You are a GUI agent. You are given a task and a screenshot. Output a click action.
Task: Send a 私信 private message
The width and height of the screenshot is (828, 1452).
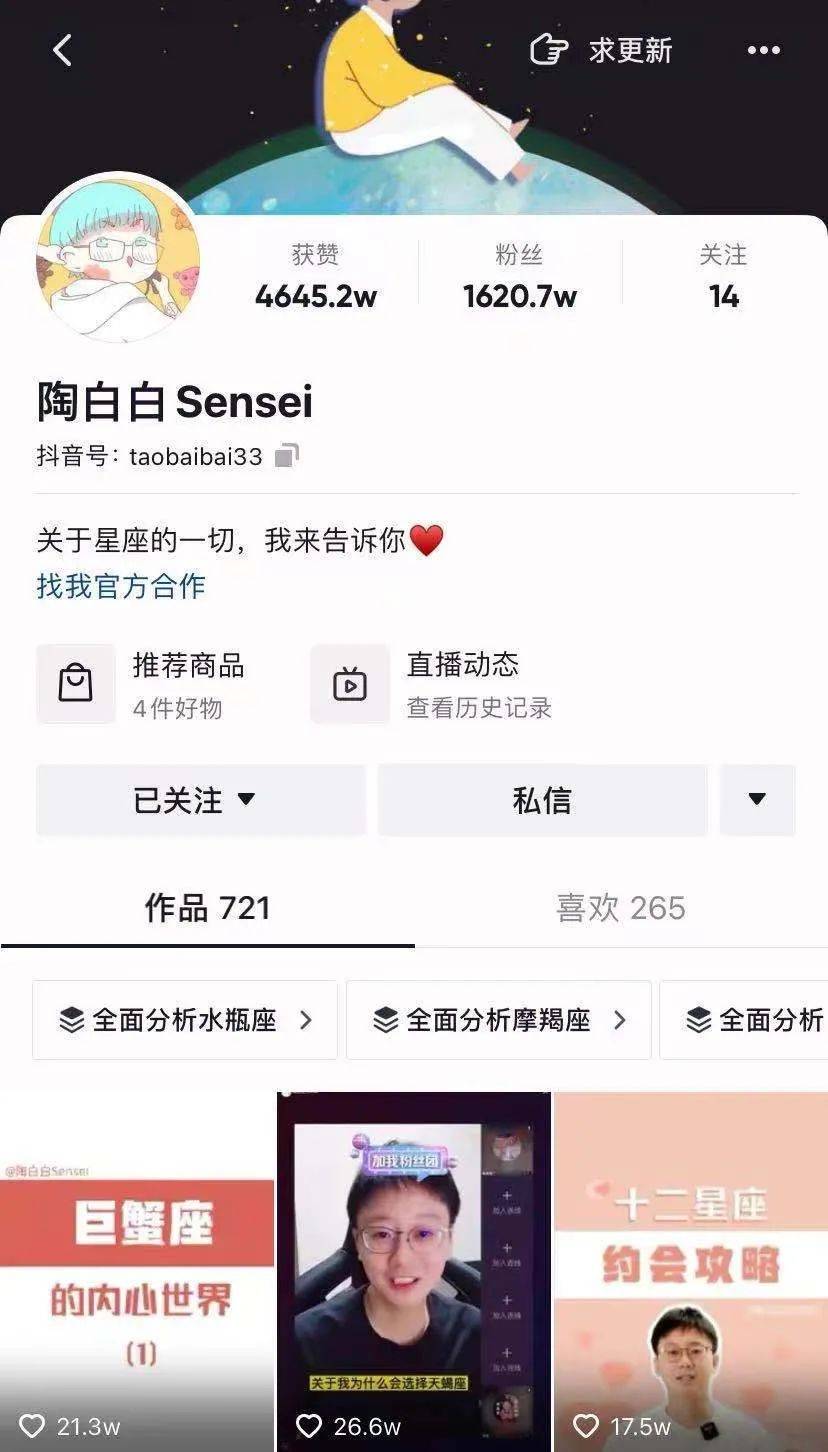tap(542, 800)
